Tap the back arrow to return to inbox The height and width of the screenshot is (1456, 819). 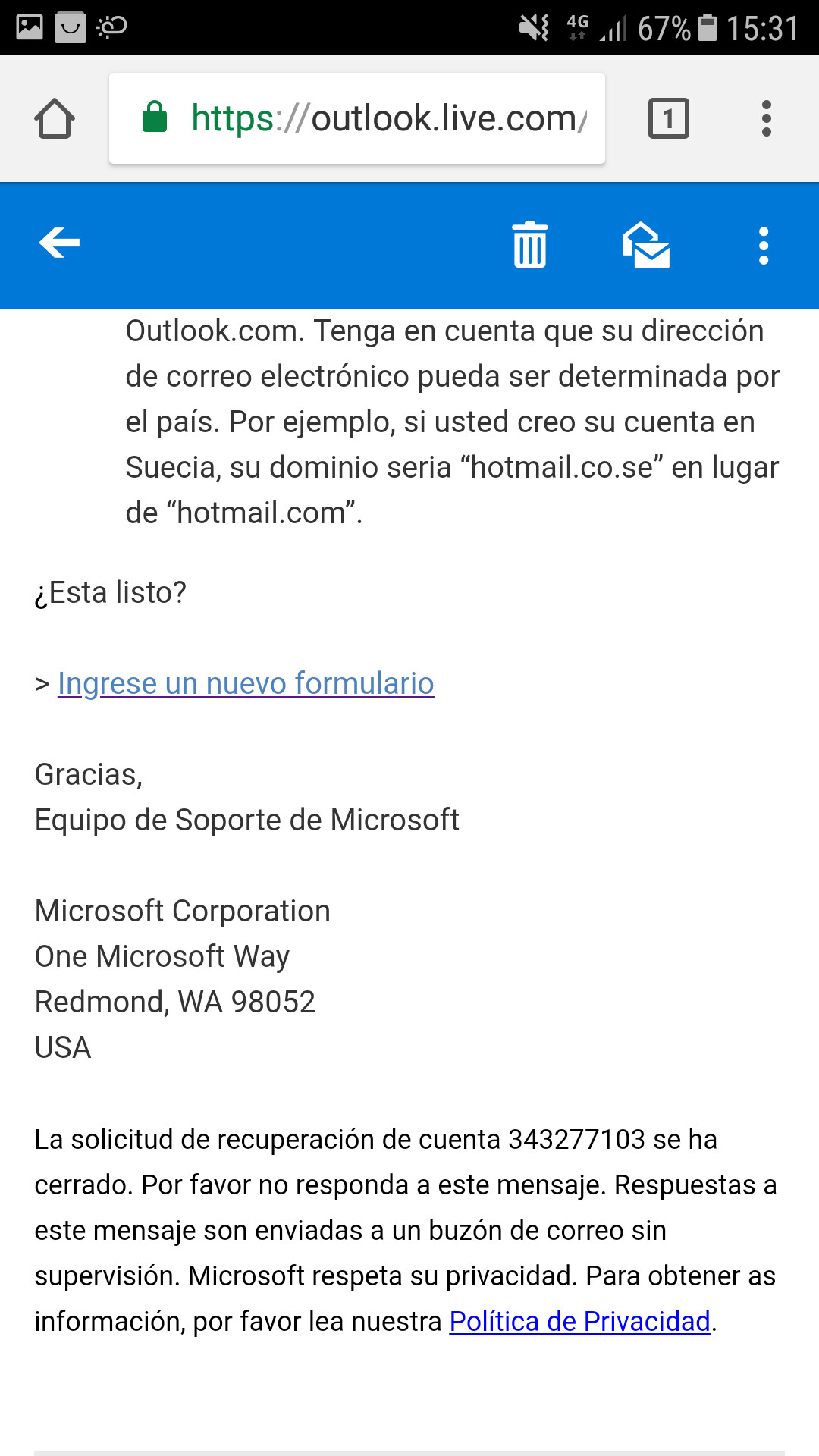[61, 244]
